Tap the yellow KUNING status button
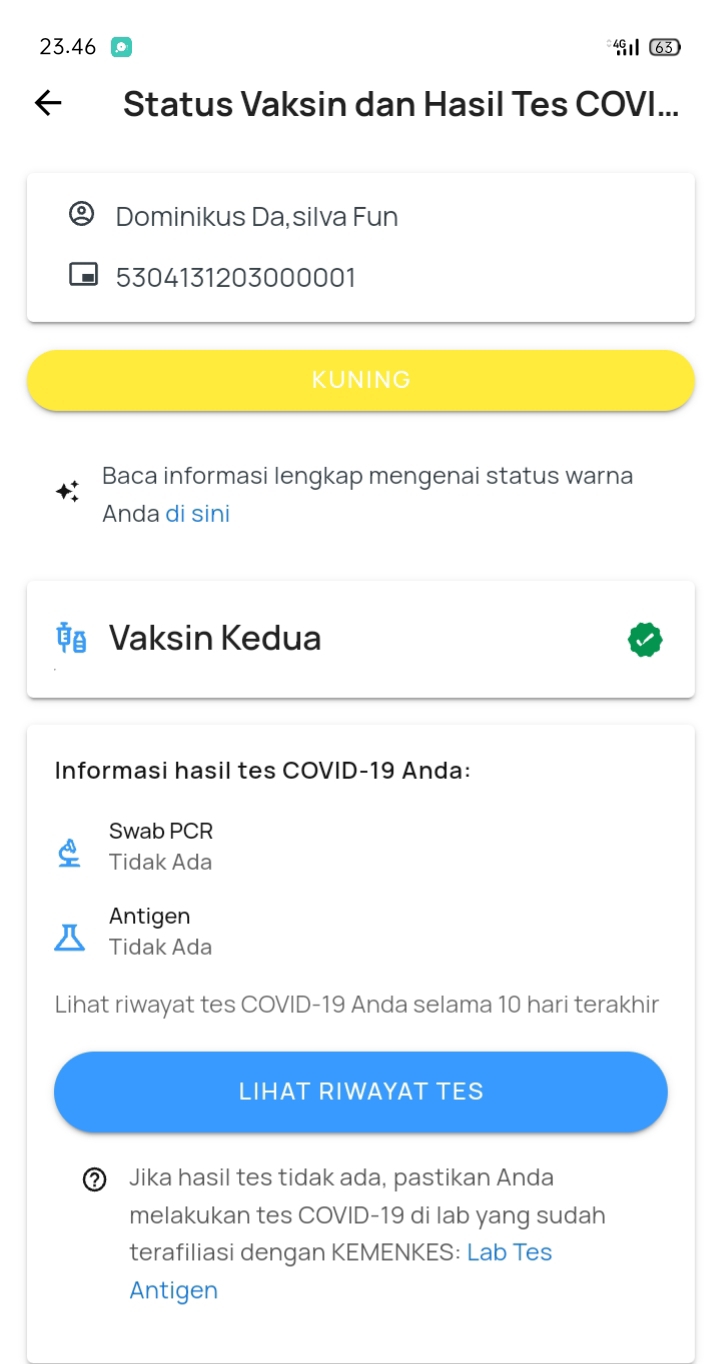720x1364 pixels. 361,380
